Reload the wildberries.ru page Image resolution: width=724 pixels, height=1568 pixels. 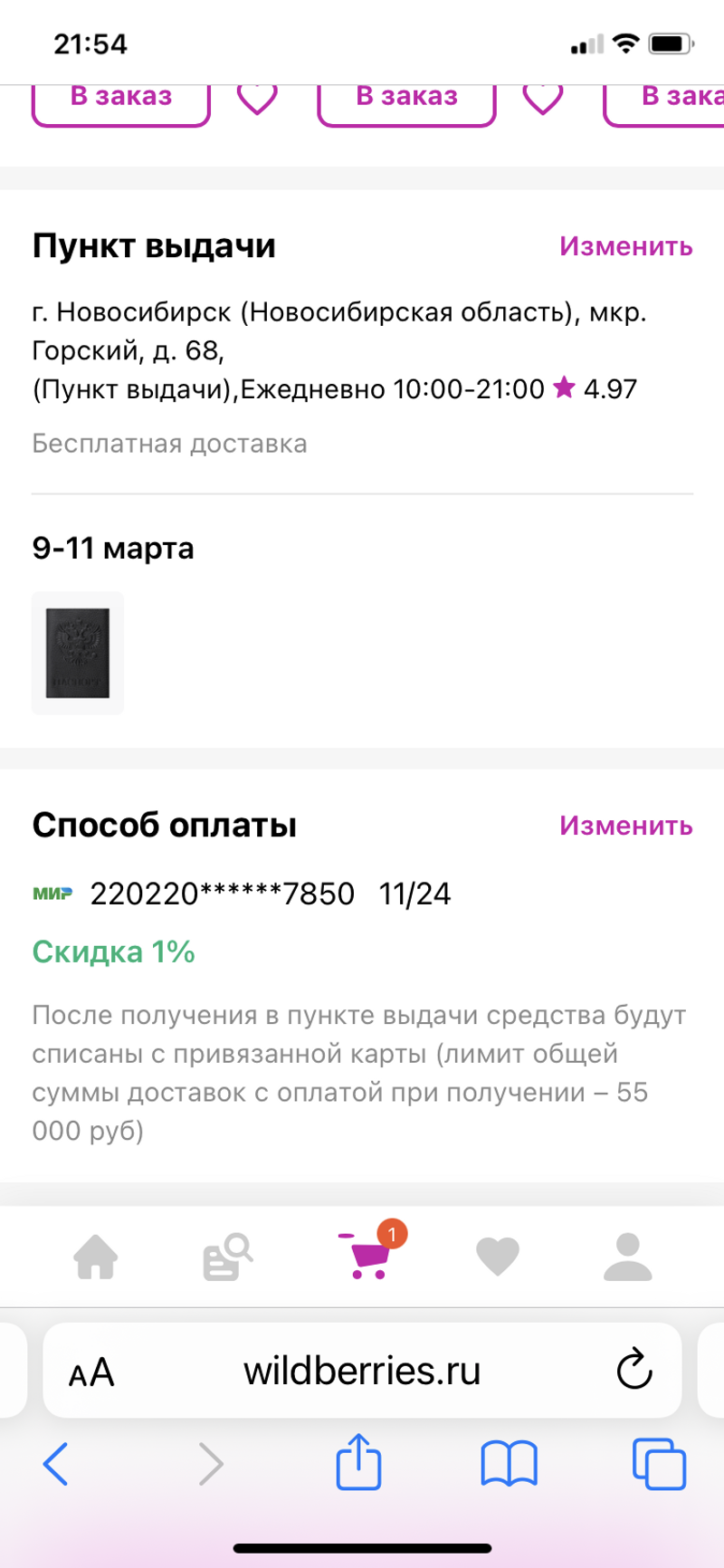click(633, 1370)
